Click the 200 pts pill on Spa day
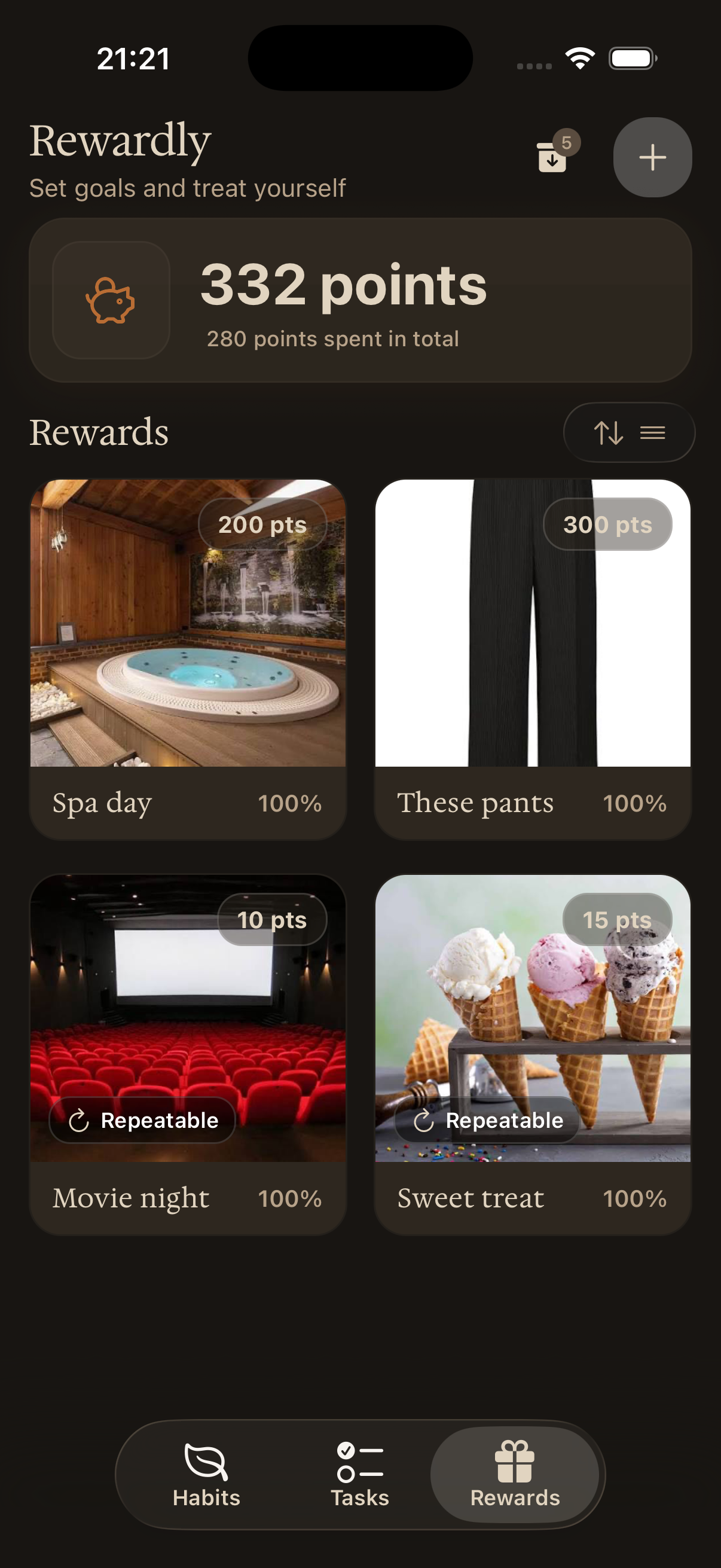 (262, 524)
